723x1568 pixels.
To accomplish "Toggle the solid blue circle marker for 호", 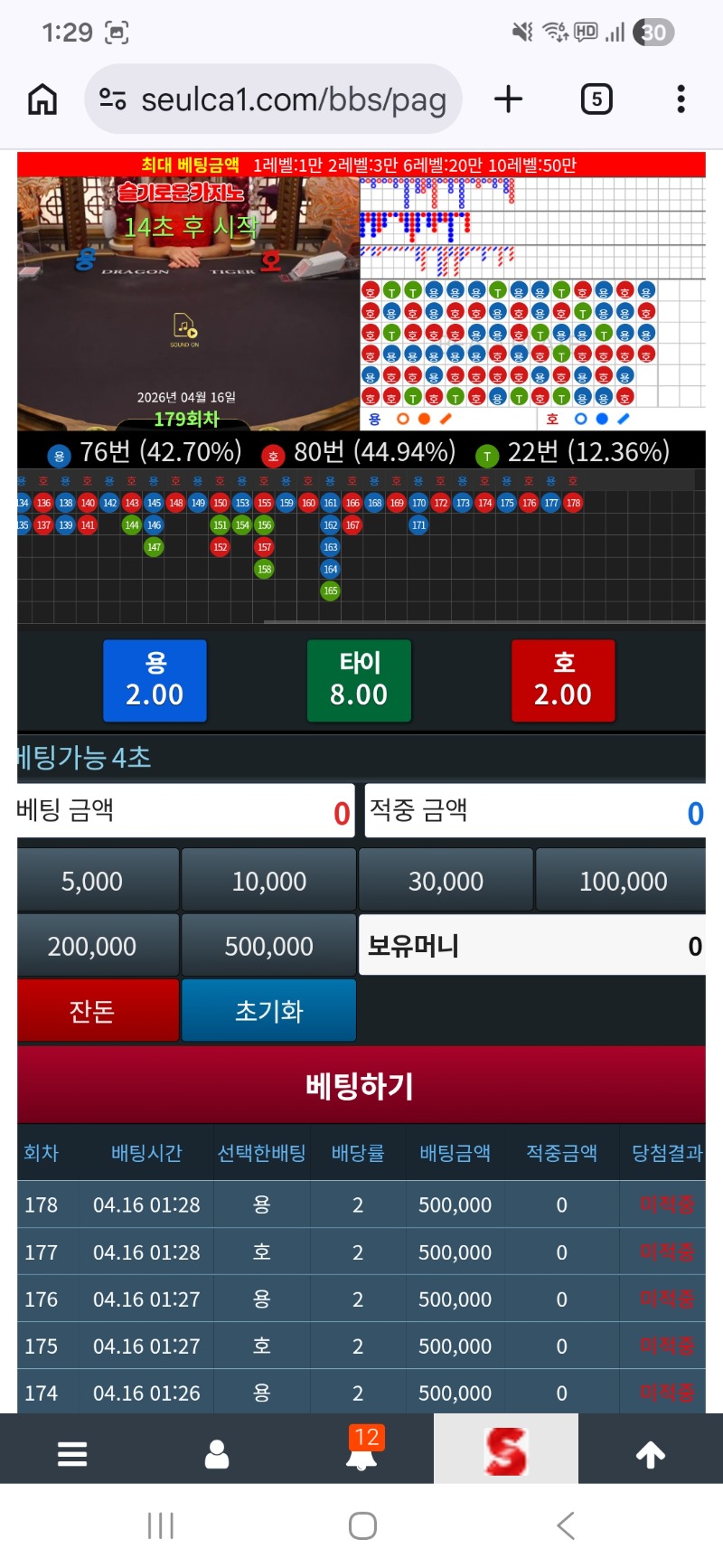I will [x=599, y=419].
